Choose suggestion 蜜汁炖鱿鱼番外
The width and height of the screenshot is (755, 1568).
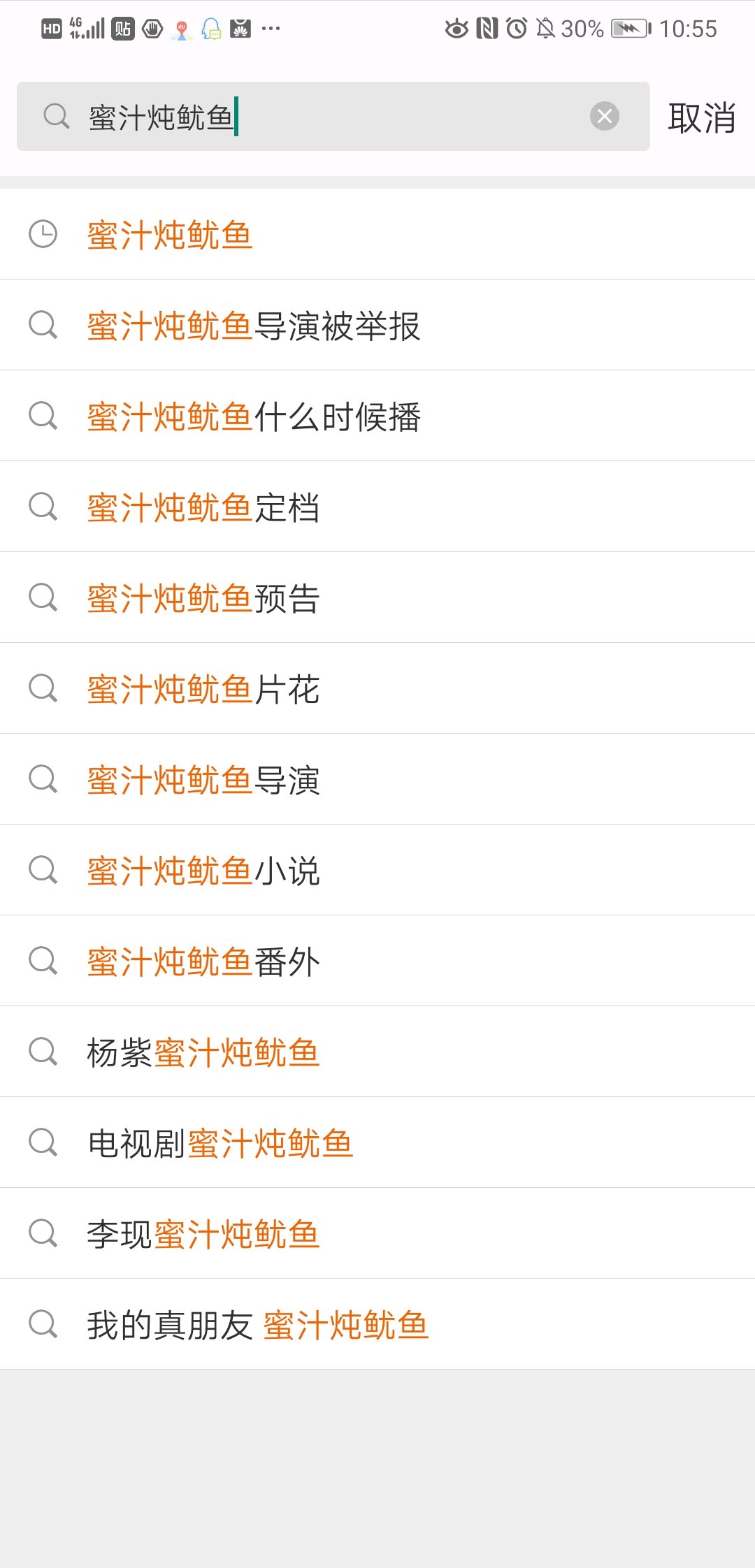click(x=377, y=961)
